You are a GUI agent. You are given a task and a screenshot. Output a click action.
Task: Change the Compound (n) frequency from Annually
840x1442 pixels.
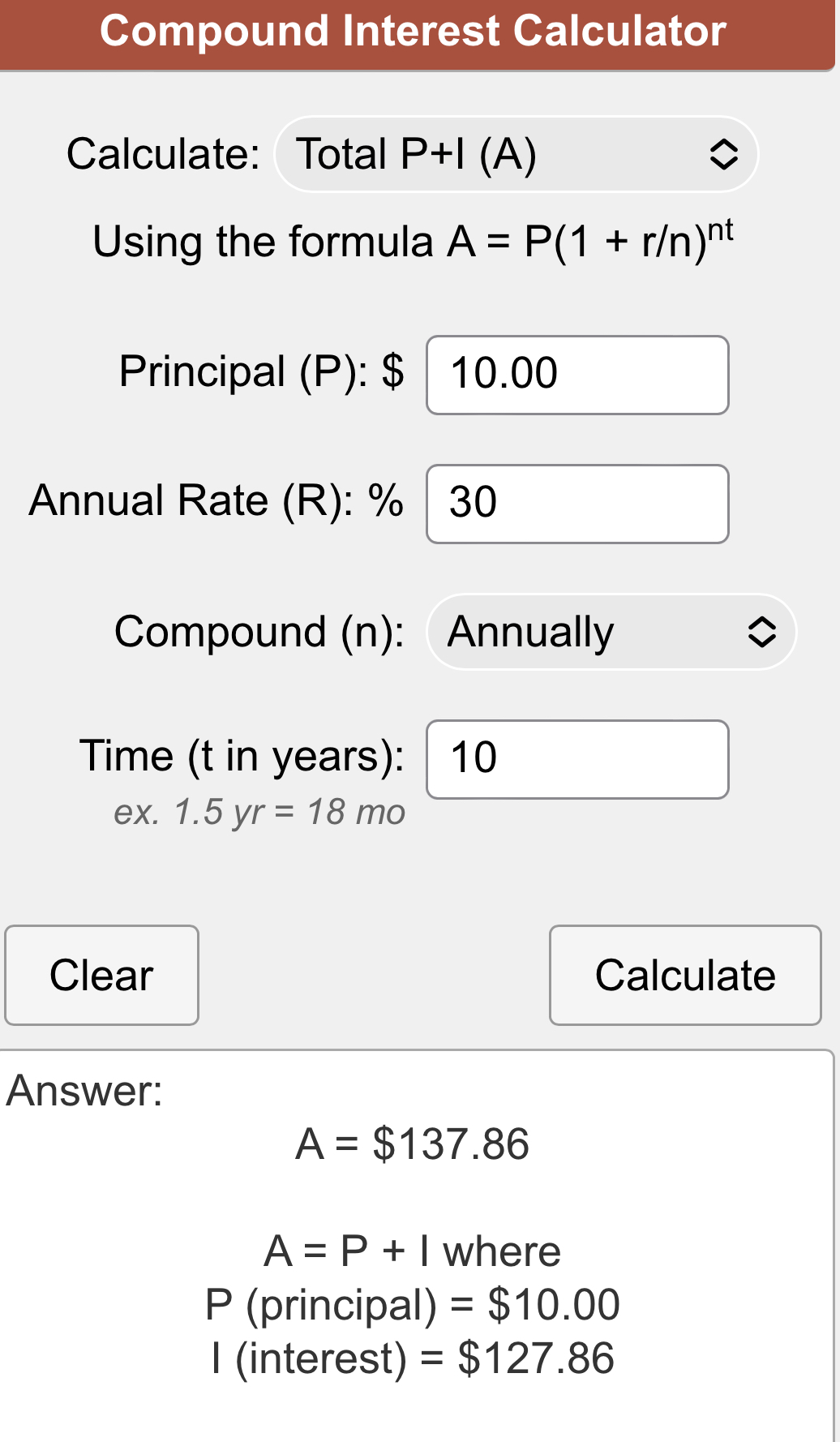click(611, 632)
